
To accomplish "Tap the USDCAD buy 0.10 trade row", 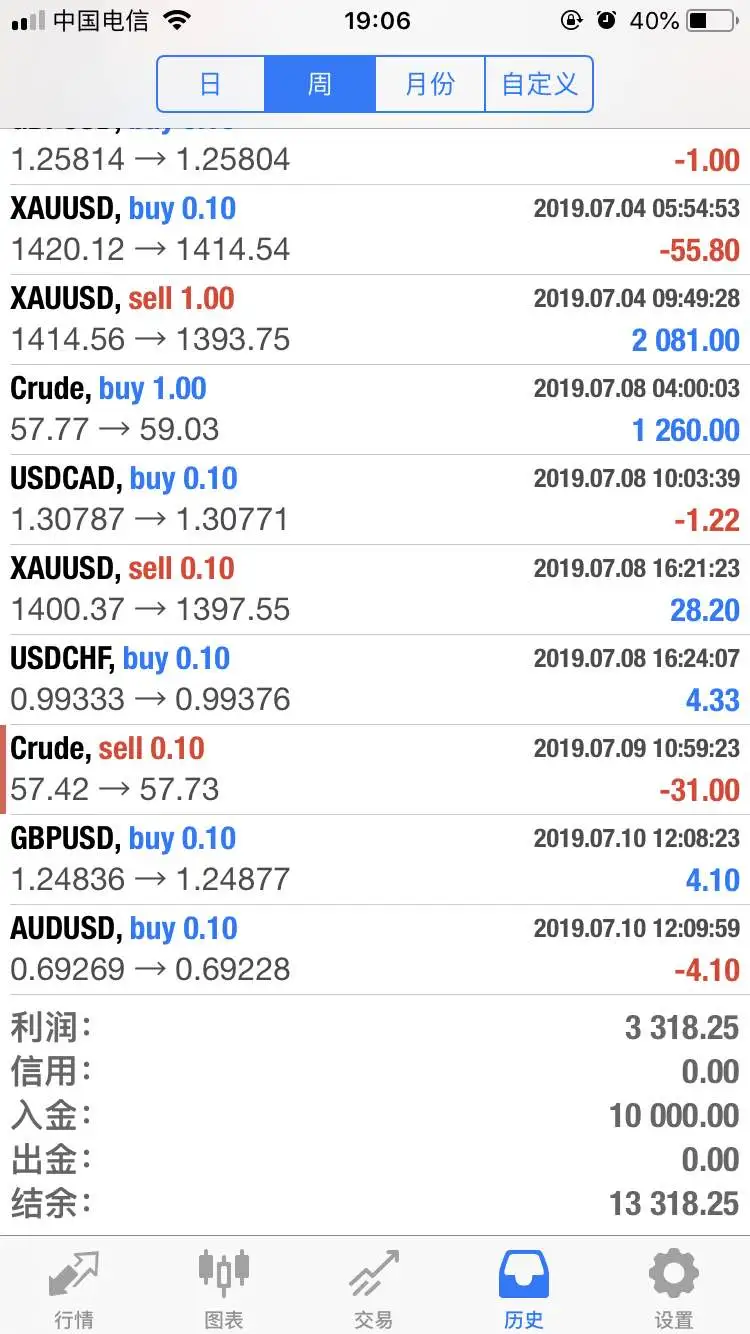I will point(375,500).
